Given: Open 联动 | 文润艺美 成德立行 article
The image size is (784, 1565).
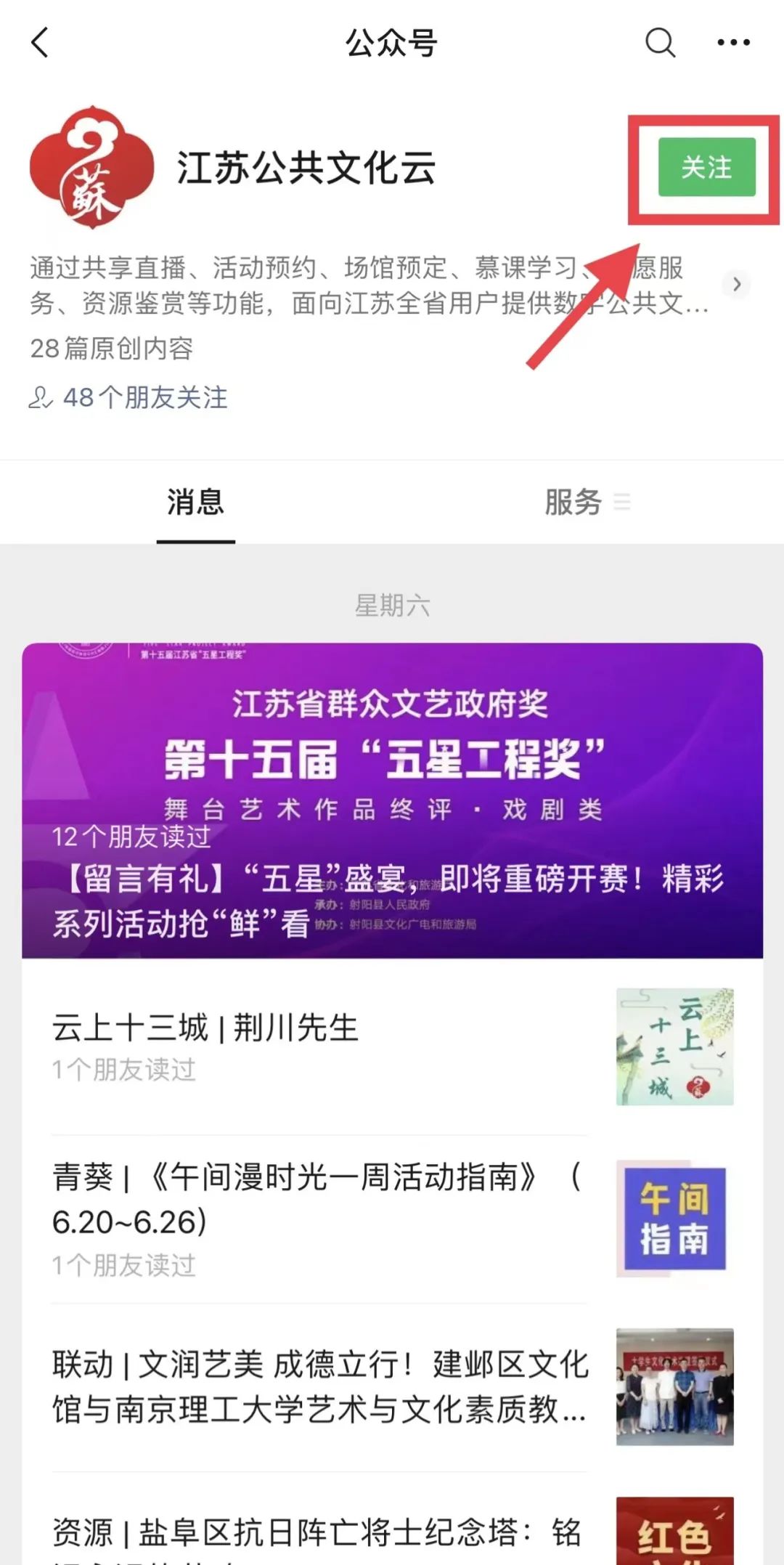Looking at the screenshot, I should coord(319,1386).
